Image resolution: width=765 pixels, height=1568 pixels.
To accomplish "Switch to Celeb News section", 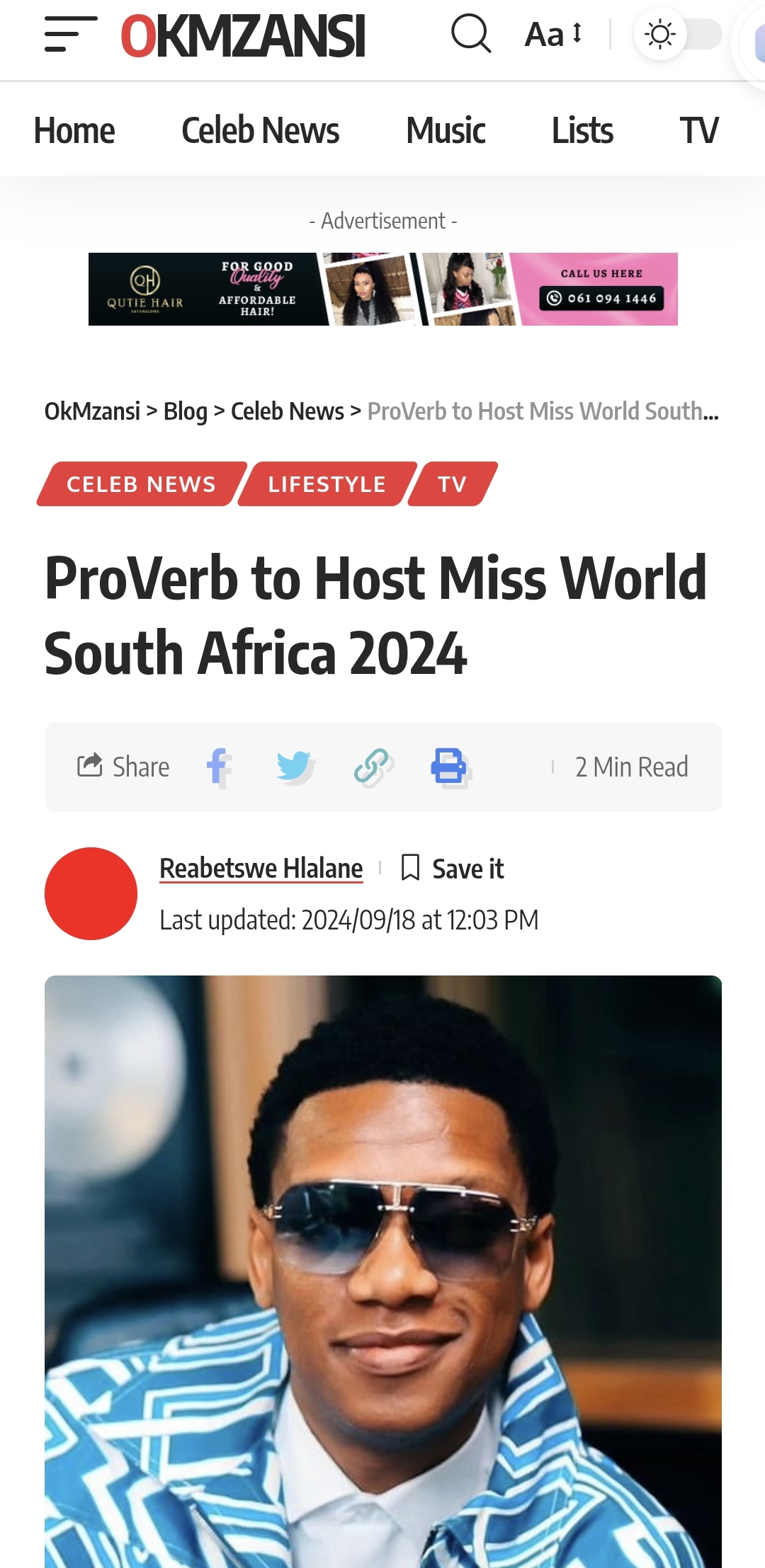I will click(x=260, y=131).
